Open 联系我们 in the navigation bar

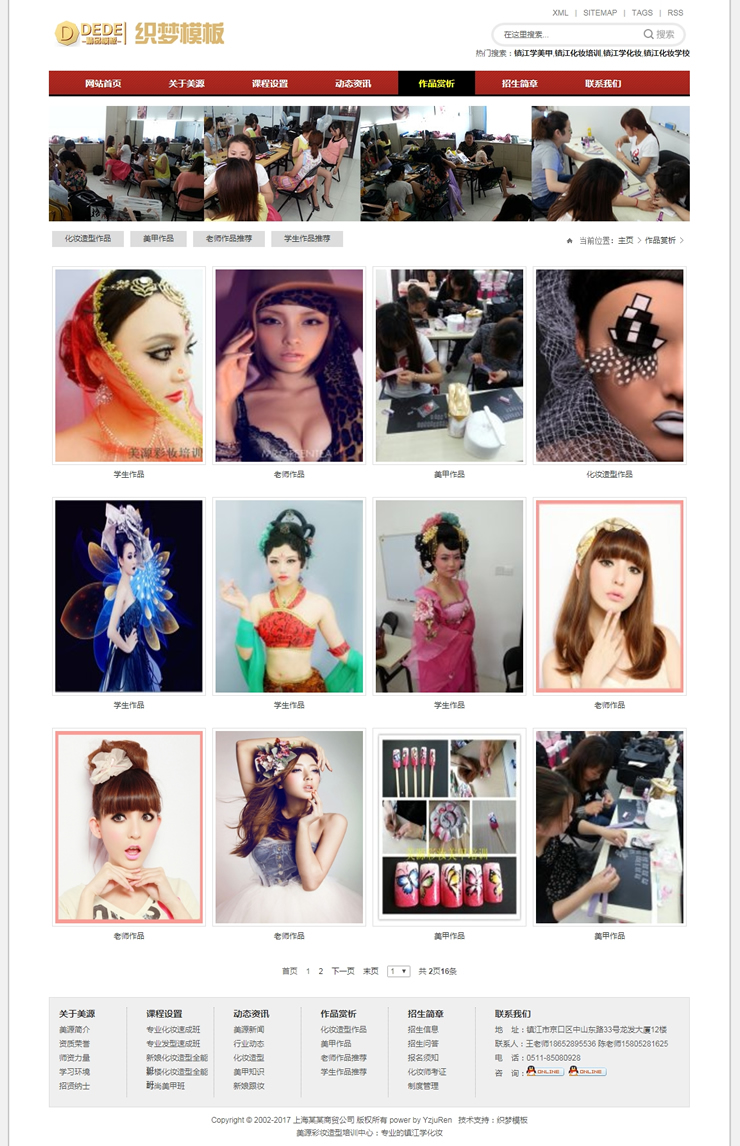tap(603, 84)
